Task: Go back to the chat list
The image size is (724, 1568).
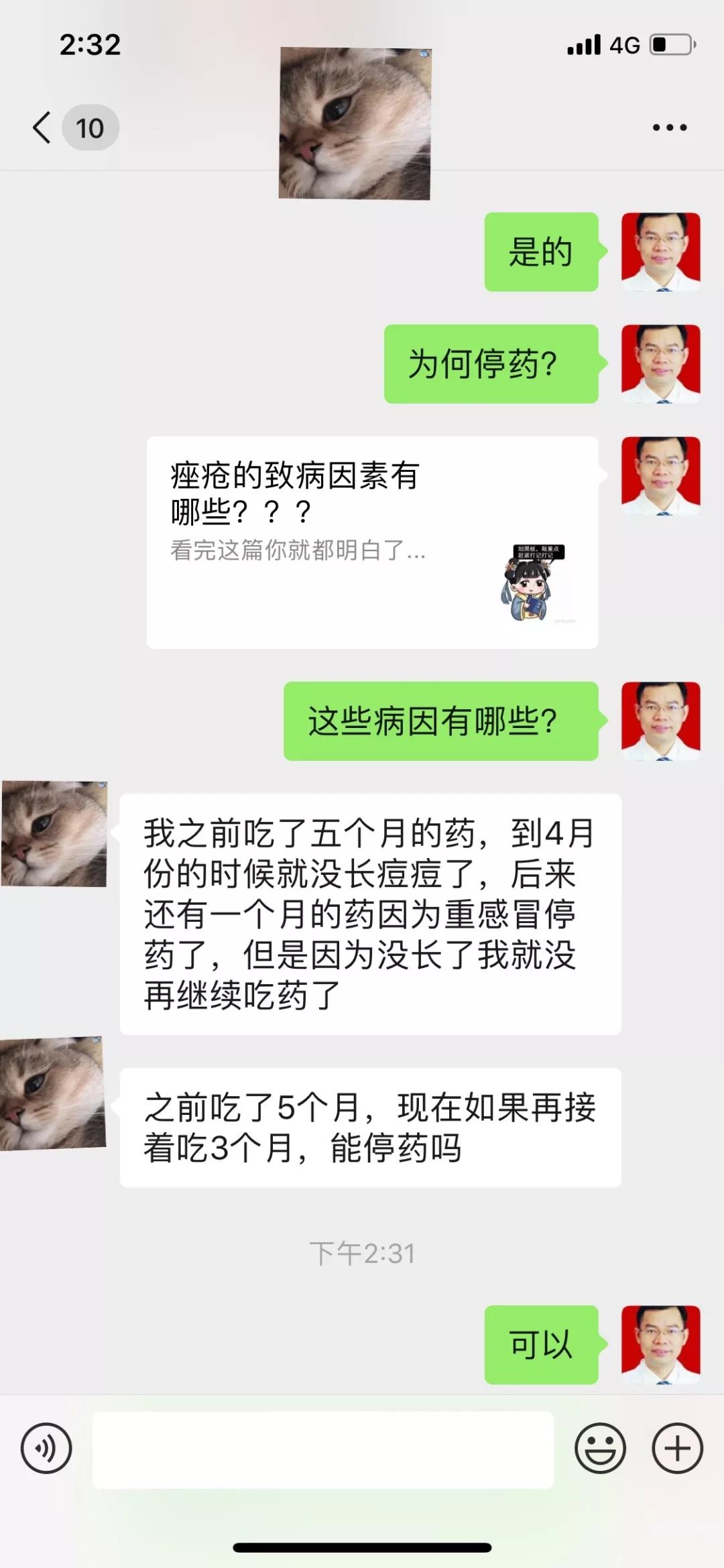Action: (x=43, y=127)
